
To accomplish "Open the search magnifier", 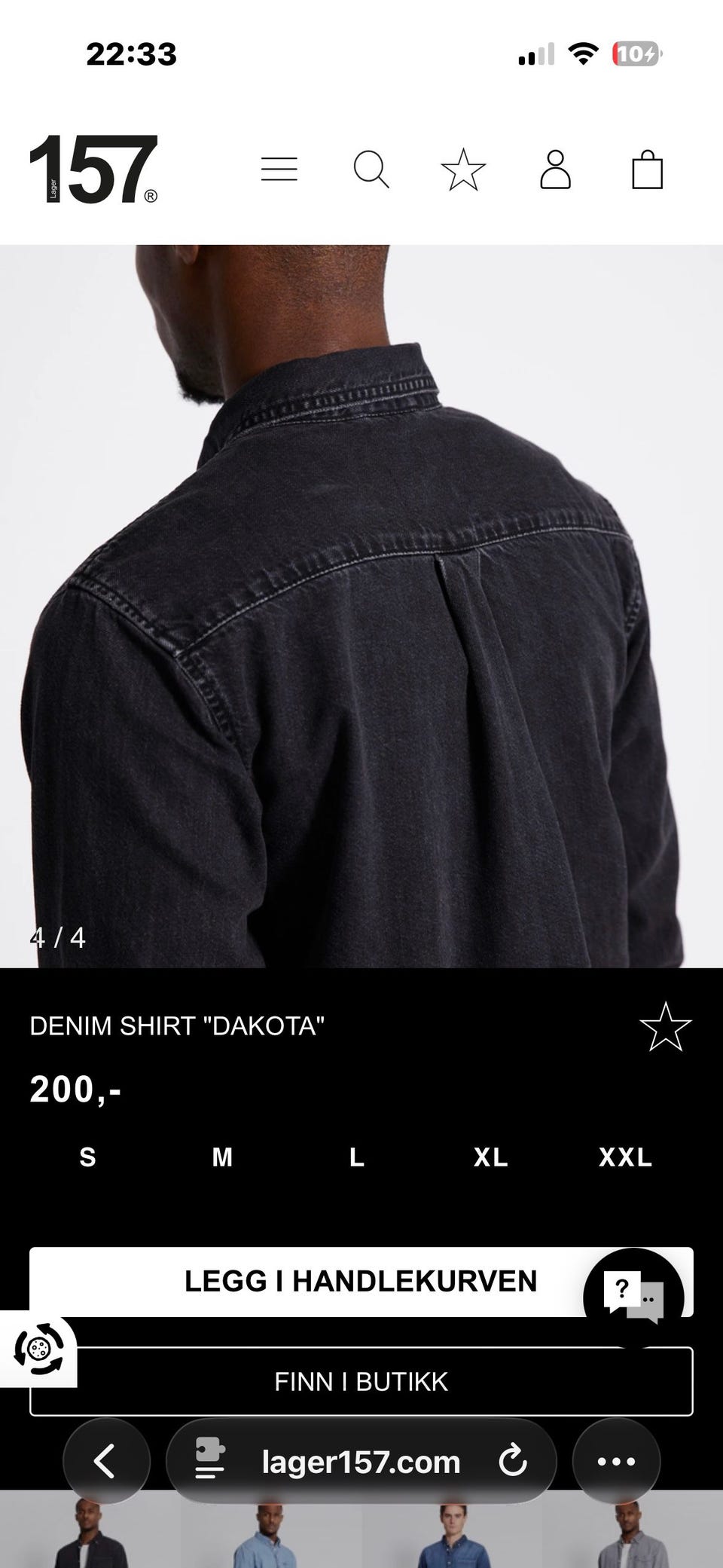I will coord(371,170).
